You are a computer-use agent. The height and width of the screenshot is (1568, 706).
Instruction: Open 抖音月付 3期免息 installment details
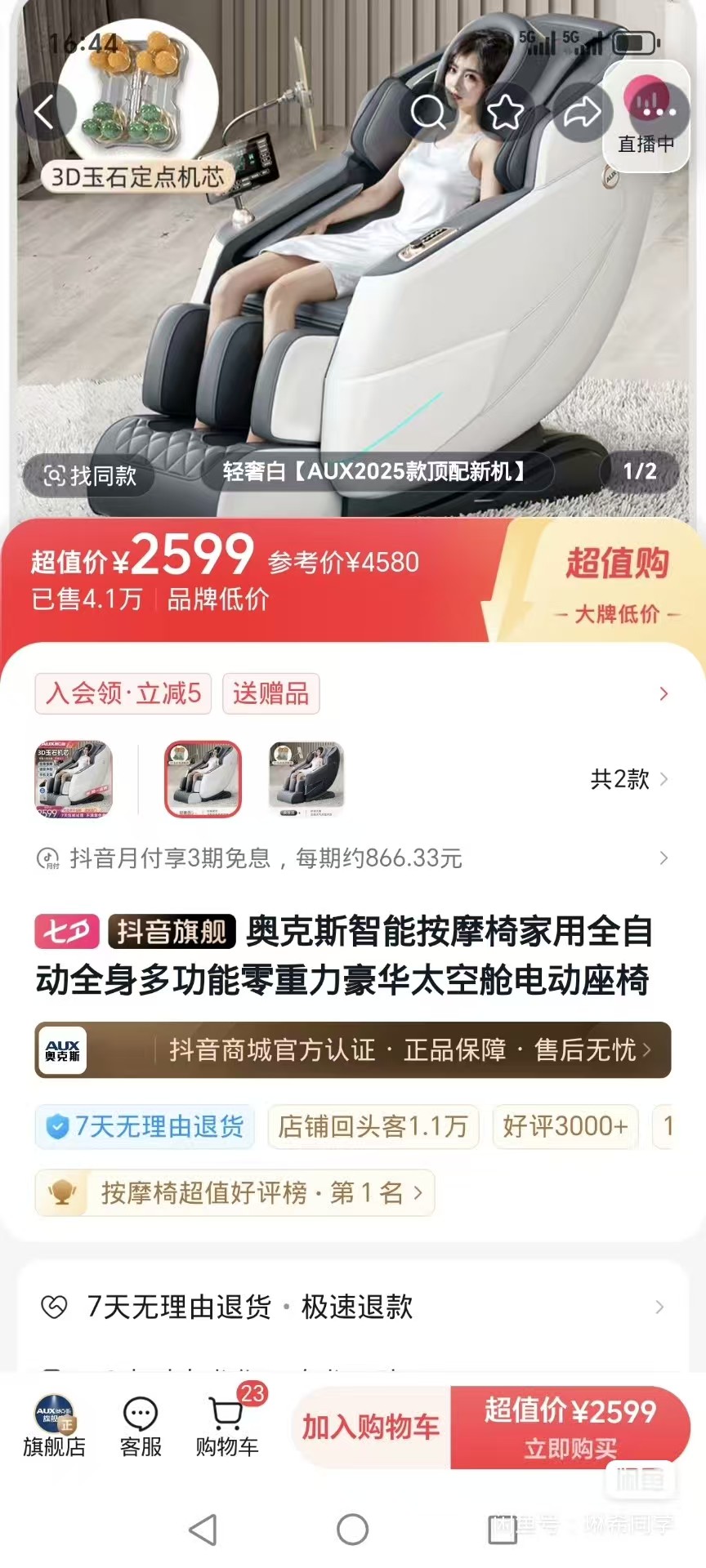pyautogui.click(x=351, y=858)
